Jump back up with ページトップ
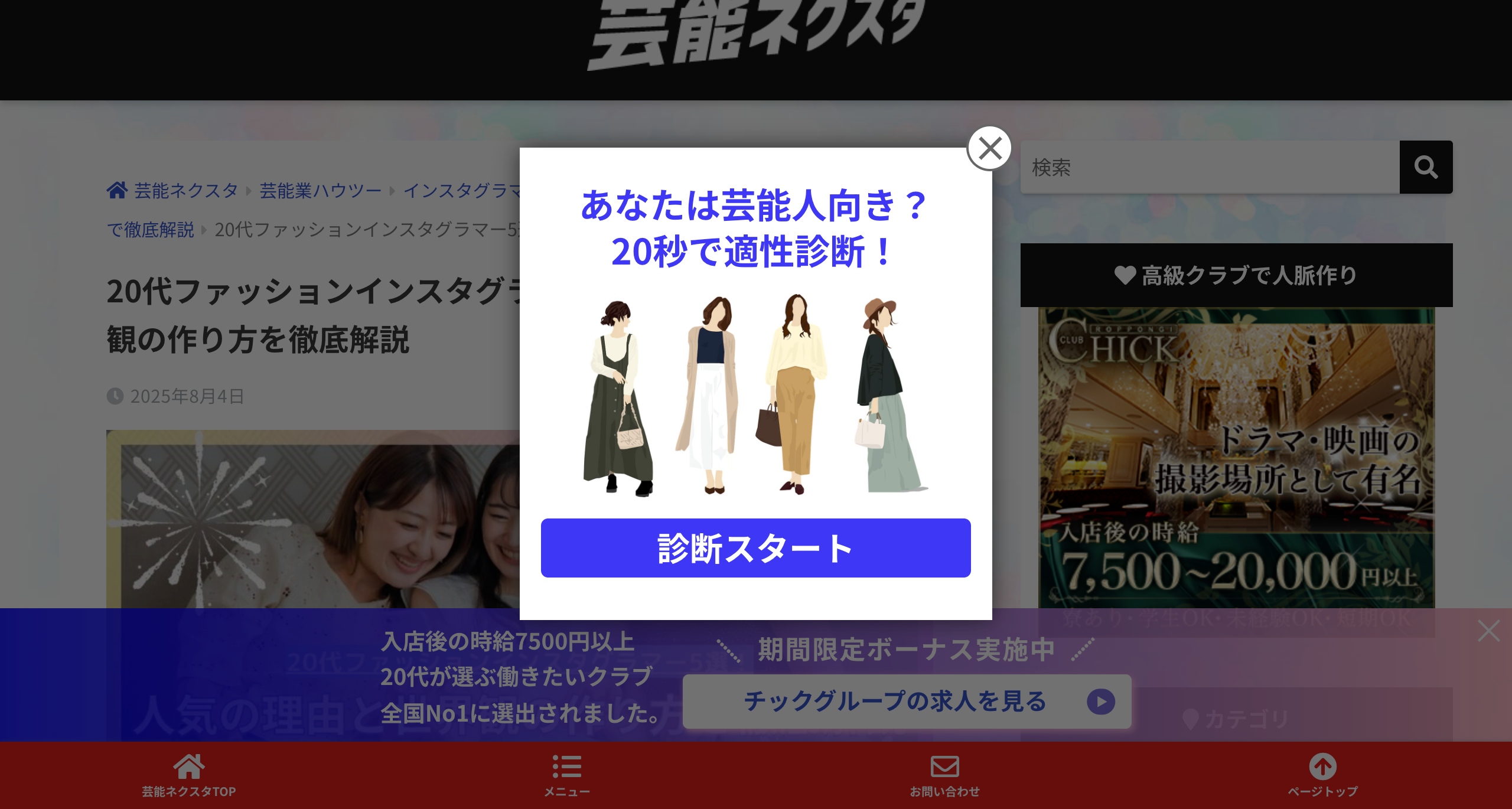Screen dimensions: 1512x809 1322,775
